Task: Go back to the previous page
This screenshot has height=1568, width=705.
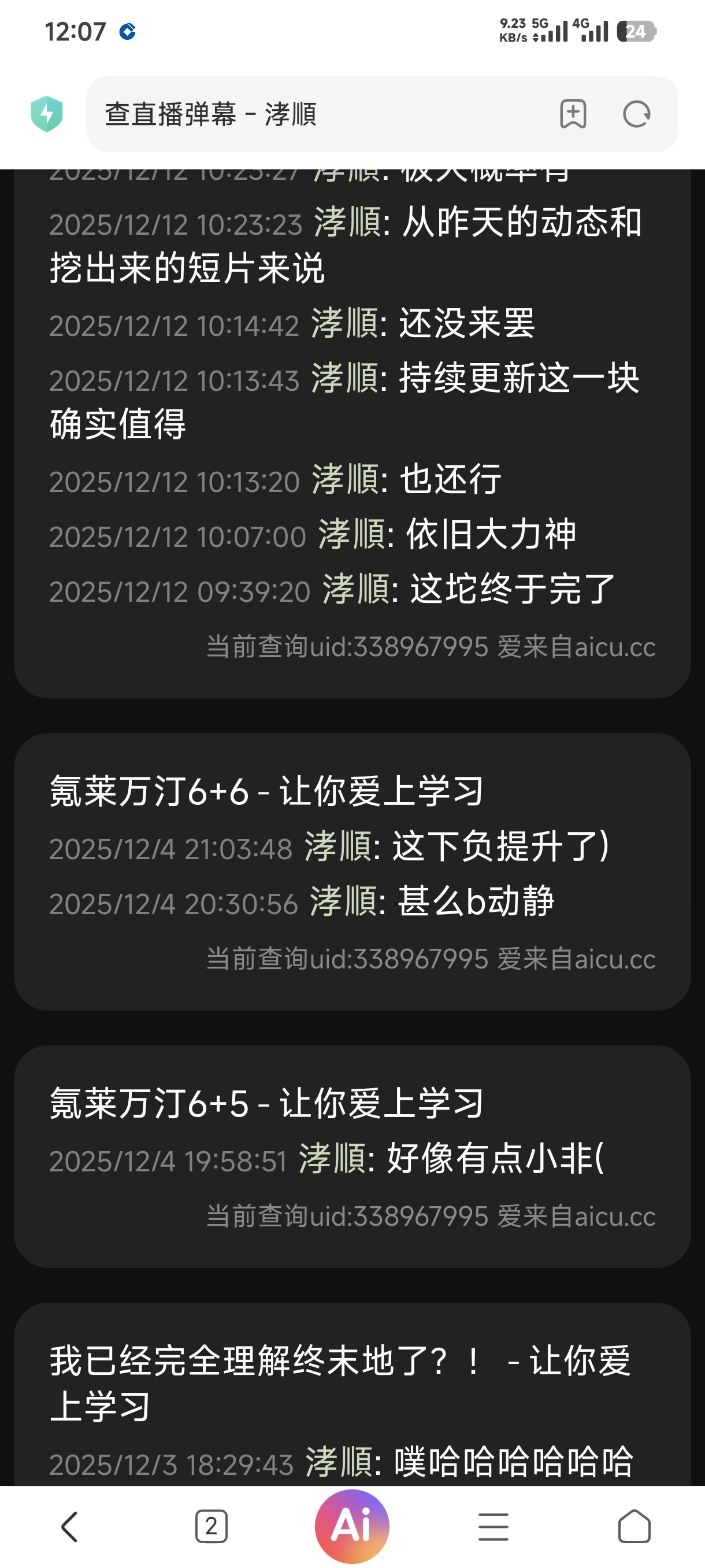Action: click(x=70, y=1526)
